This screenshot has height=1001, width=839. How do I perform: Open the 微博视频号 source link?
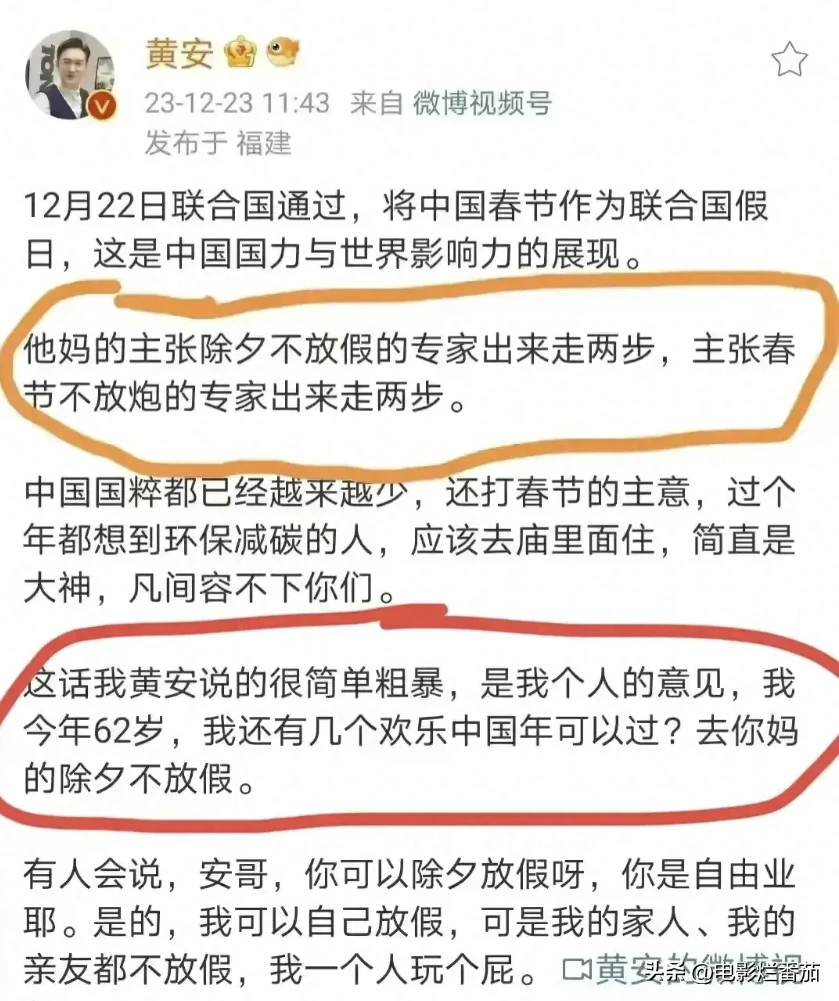pos(482,103)
